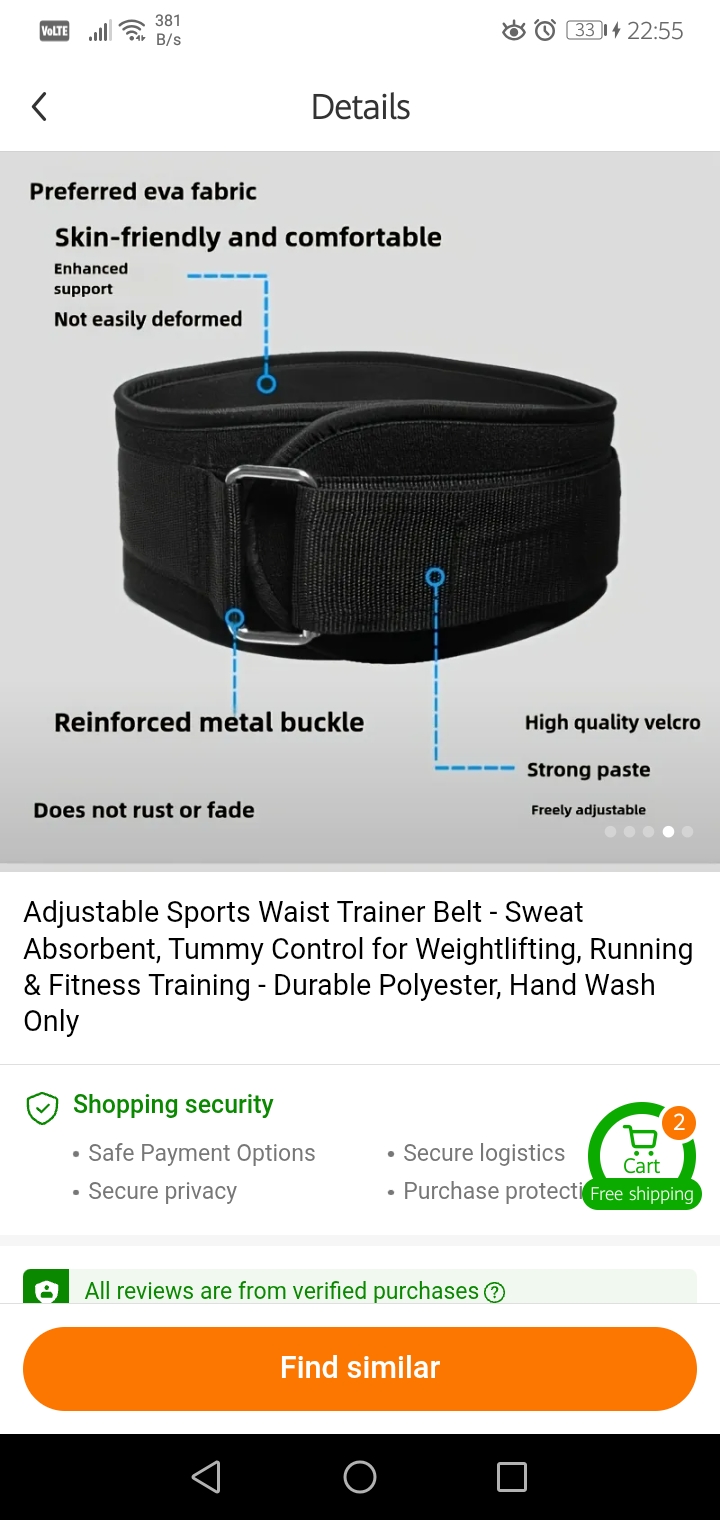Tap the image carousel page indicator dots
Image resolution: width=720 pixels, height=1520 pixels.
648,832
